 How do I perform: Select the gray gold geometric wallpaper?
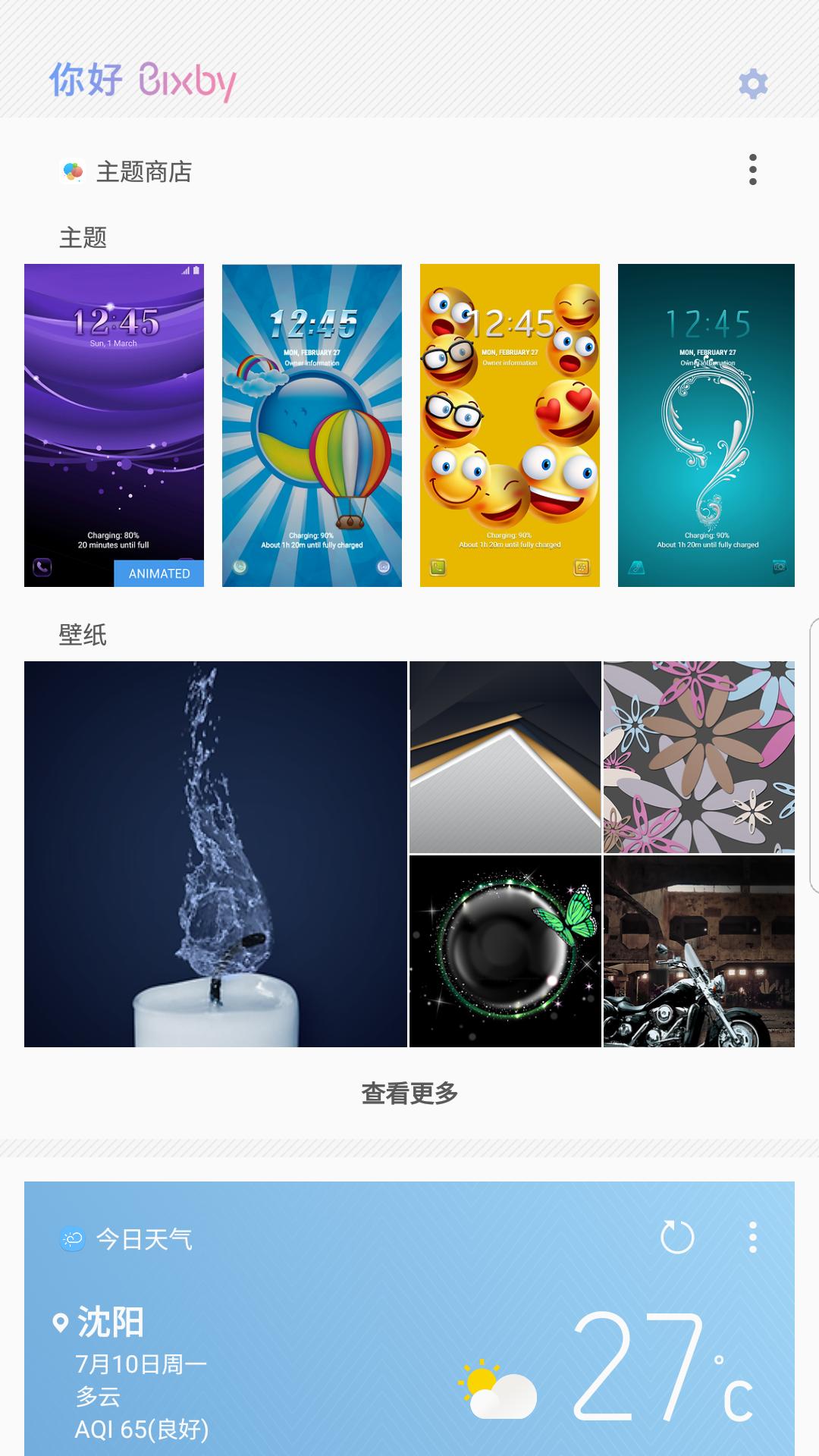(x=505, y=757)
